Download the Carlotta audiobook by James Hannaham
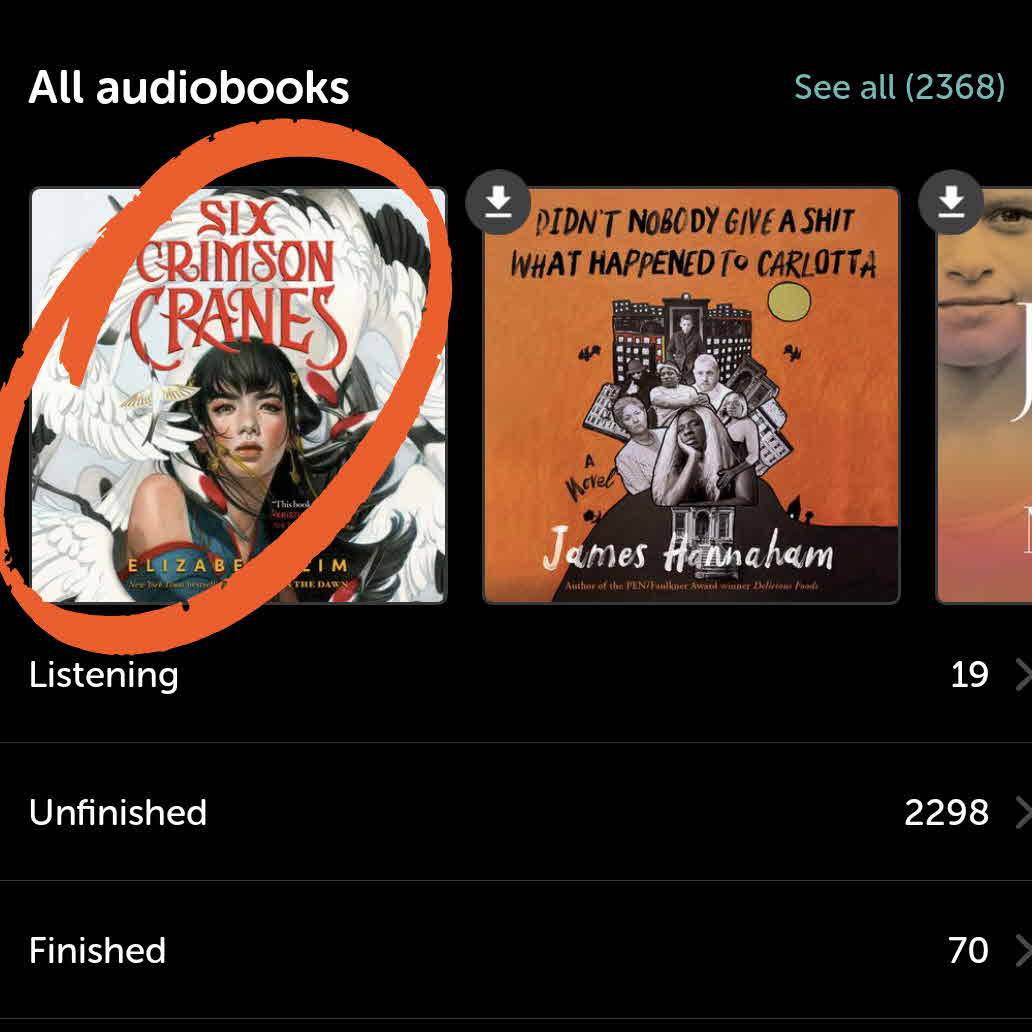 pyautogui.click(x=498, y=203)
